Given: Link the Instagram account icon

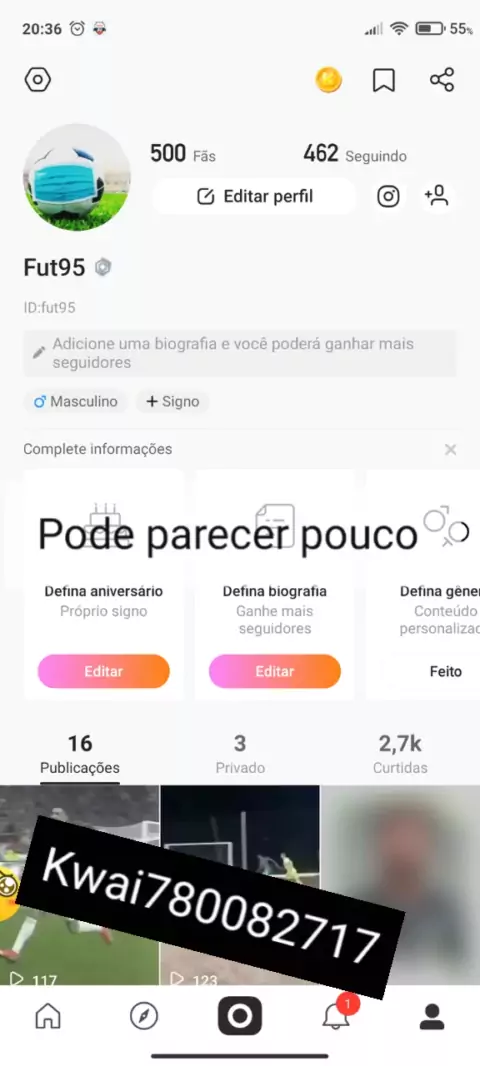Looking at the screenshot, I should click(x=388, y=197).
